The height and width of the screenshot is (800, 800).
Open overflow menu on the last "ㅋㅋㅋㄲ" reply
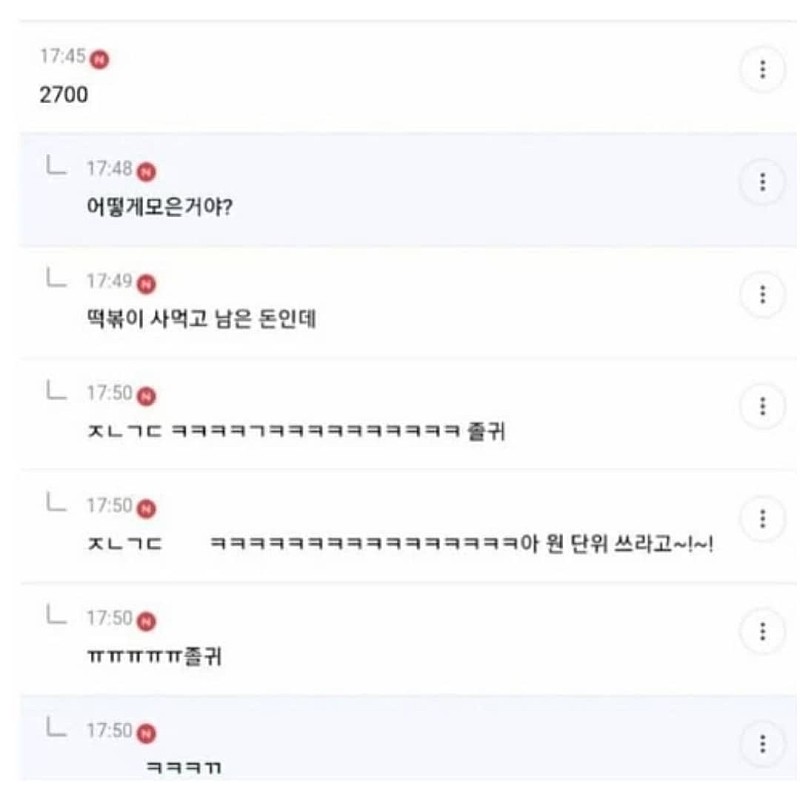(x=763, y=744)
